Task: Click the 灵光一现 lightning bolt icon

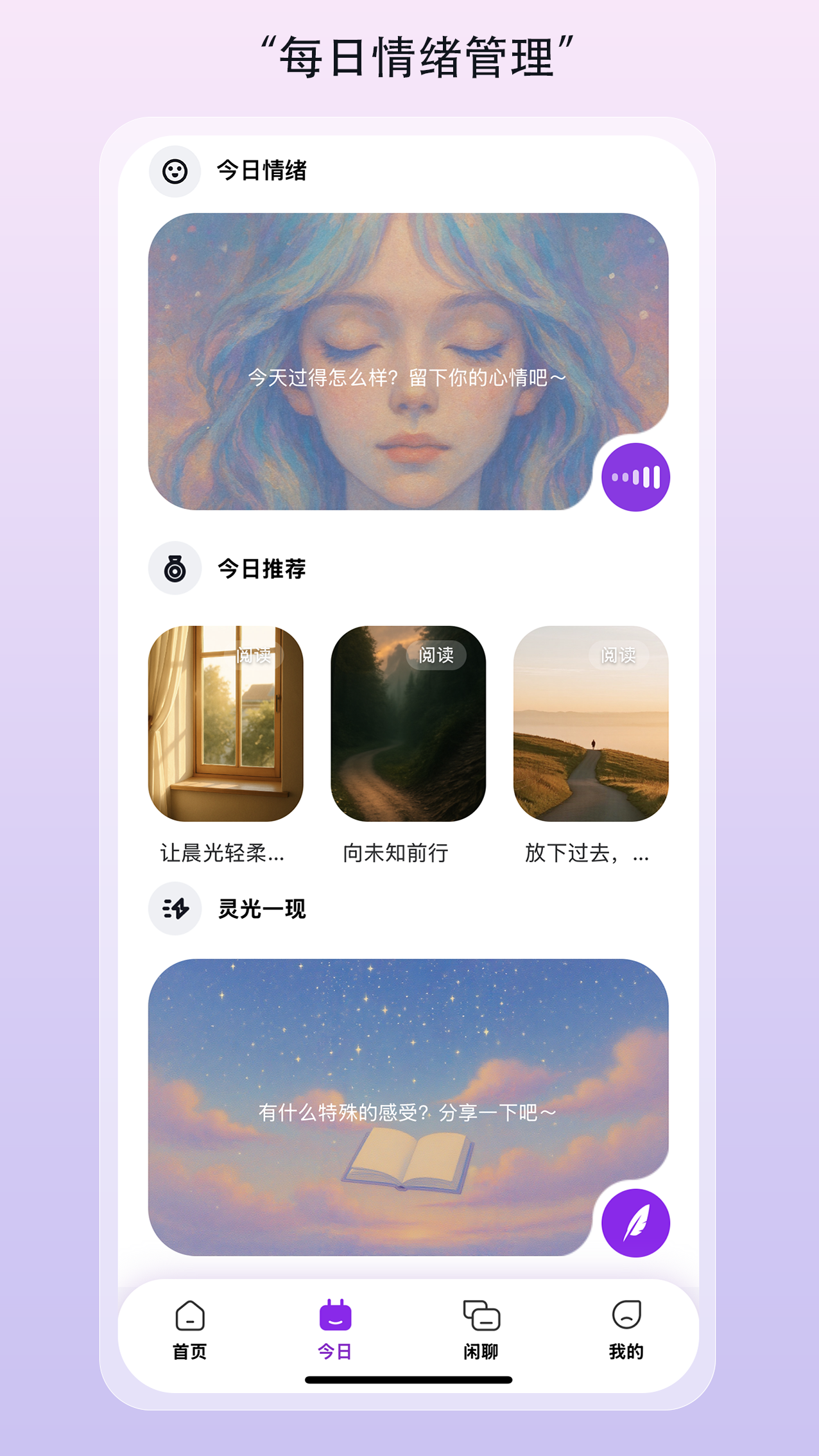Action: point(175,908)
